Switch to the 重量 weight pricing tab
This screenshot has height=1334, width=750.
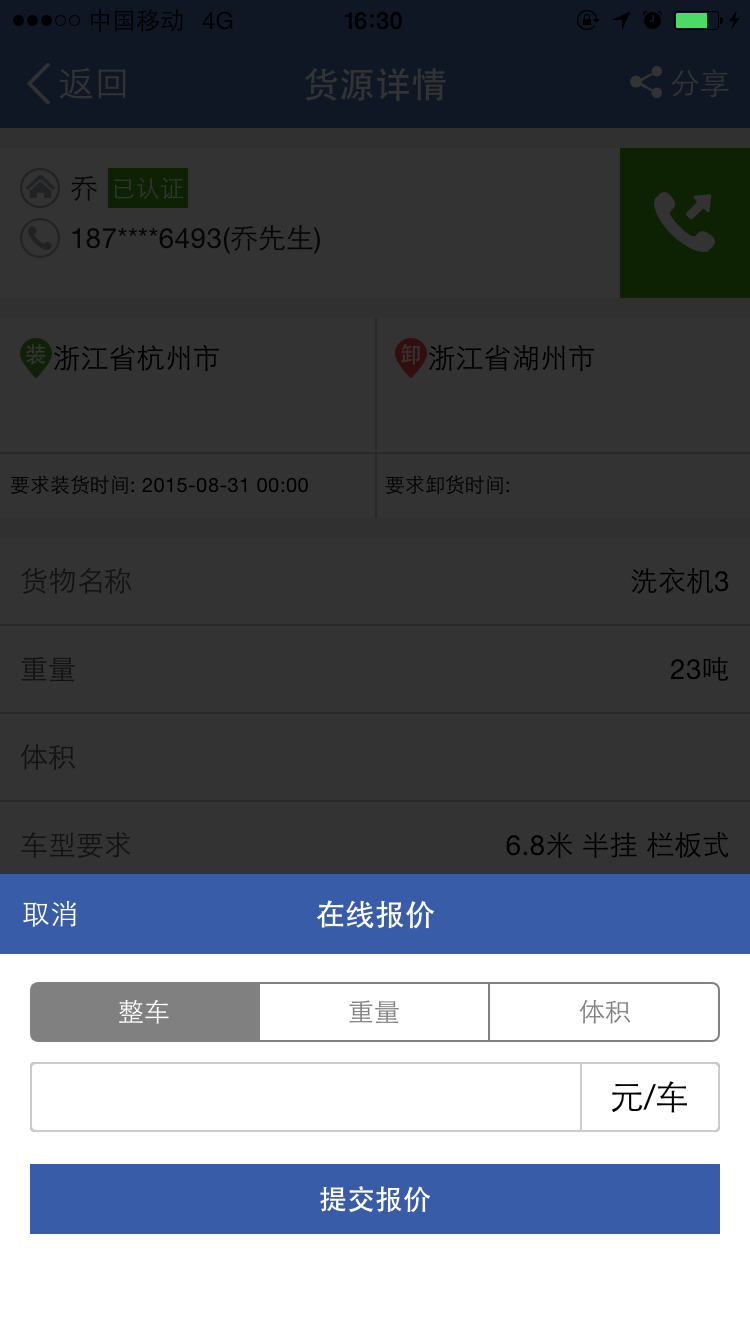374,1012
